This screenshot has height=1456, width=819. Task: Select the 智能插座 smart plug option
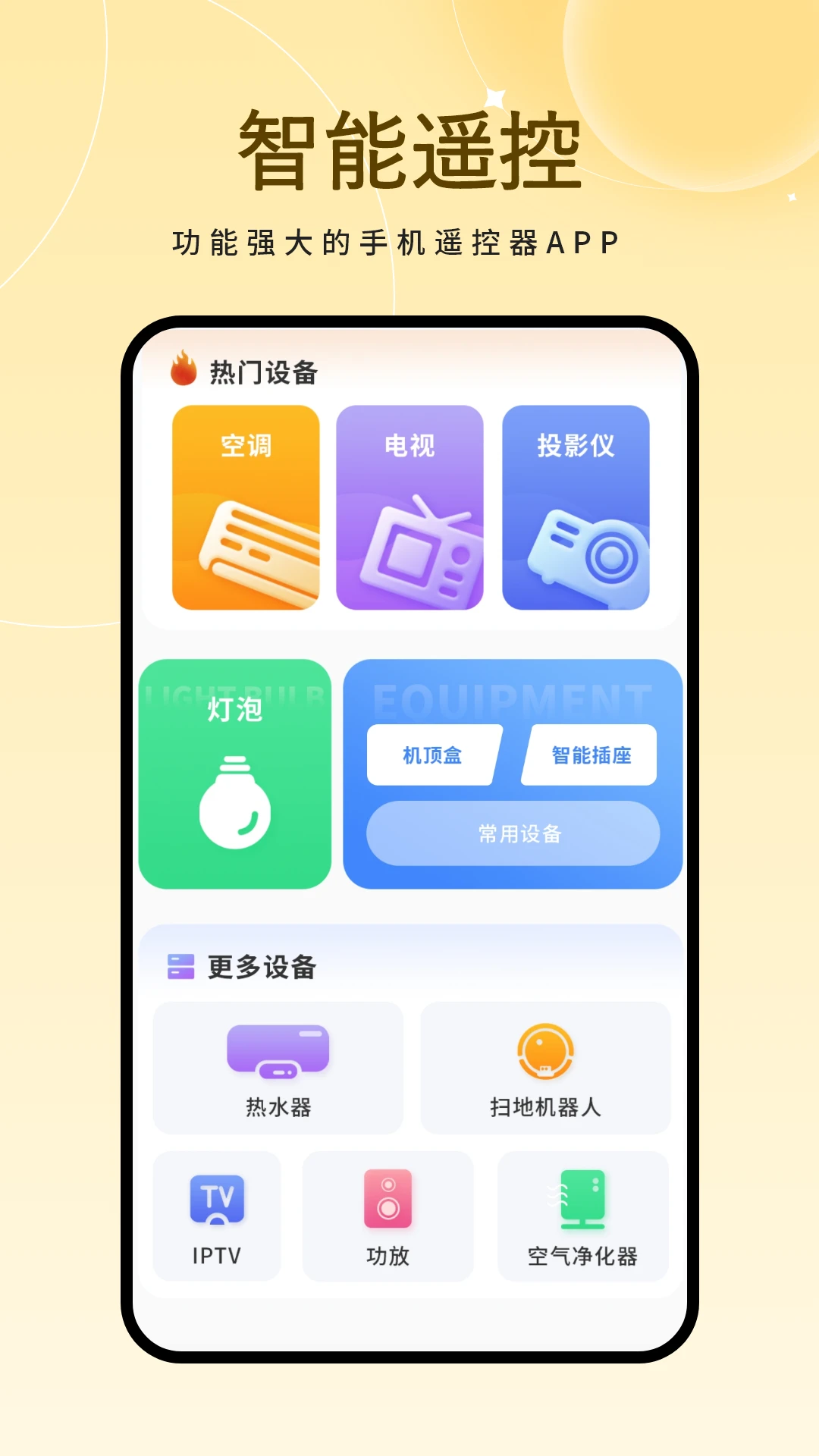588,755
